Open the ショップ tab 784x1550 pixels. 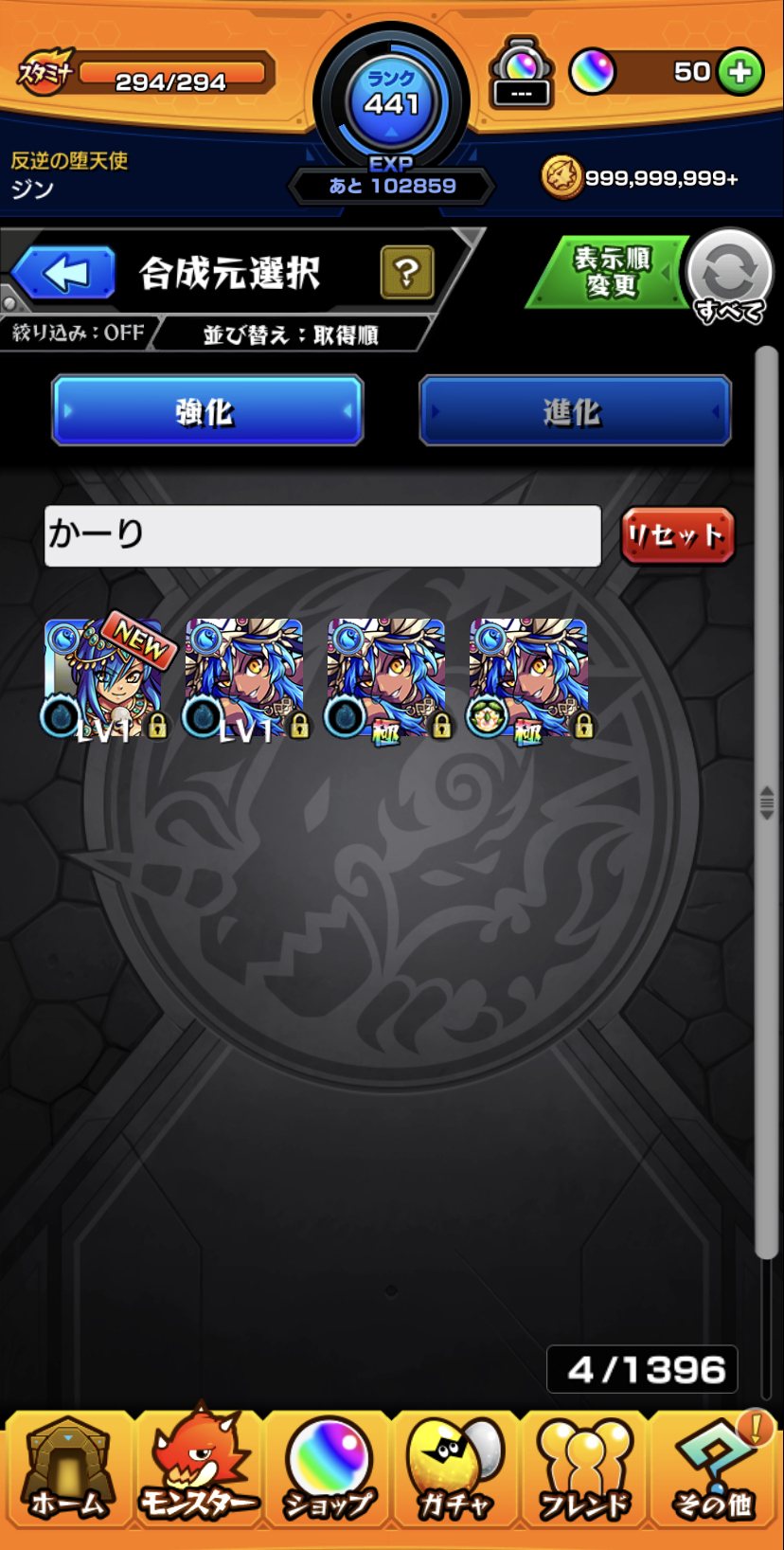(x=328, y=1470)
